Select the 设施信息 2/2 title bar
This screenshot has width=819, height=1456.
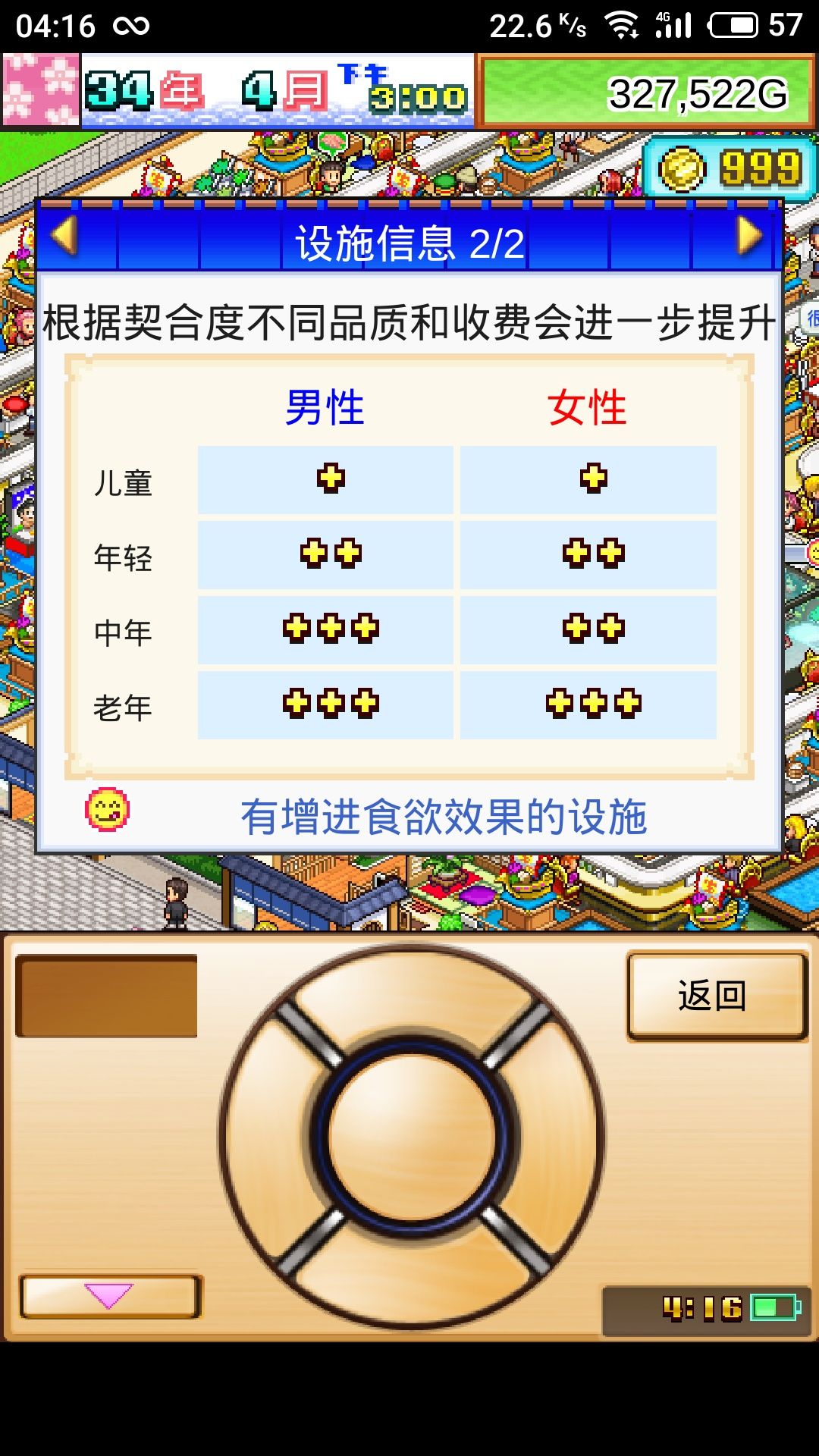click(x=409, y=243)
